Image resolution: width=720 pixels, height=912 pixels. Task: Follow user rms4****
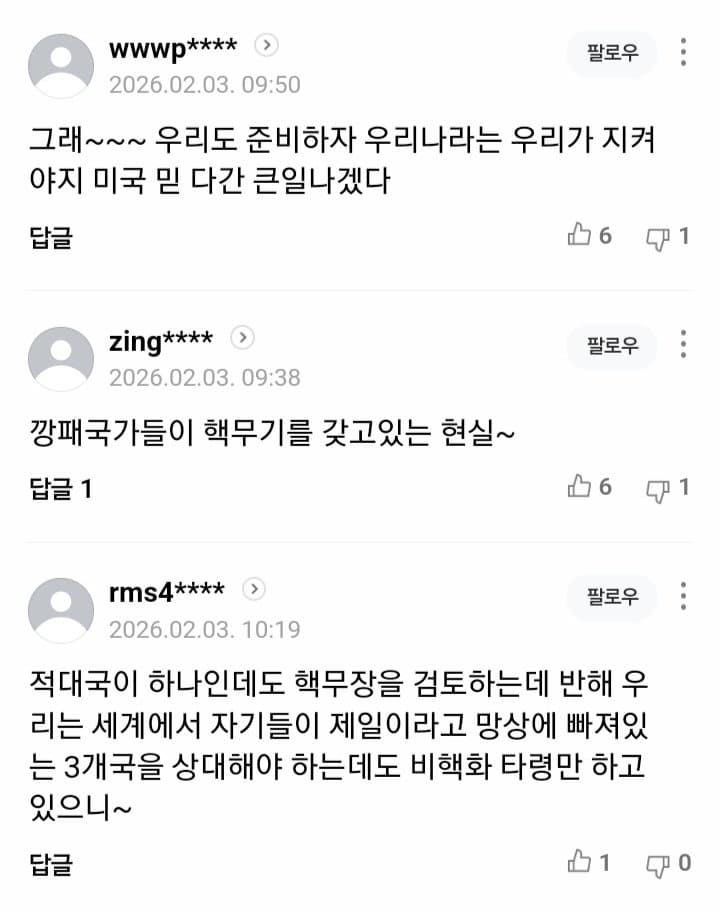coord(612,597)
